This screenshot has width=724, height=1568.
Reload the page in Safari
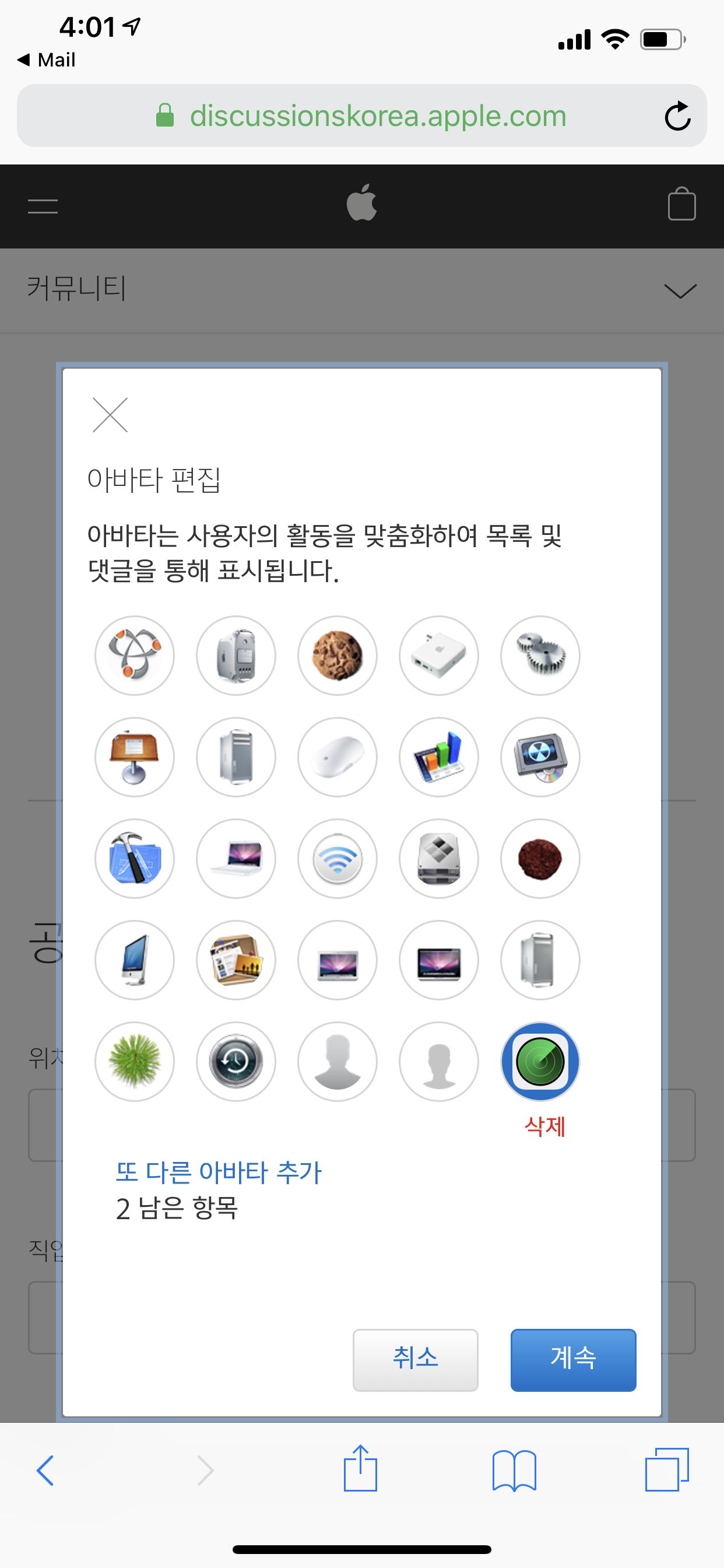(677, 116)
